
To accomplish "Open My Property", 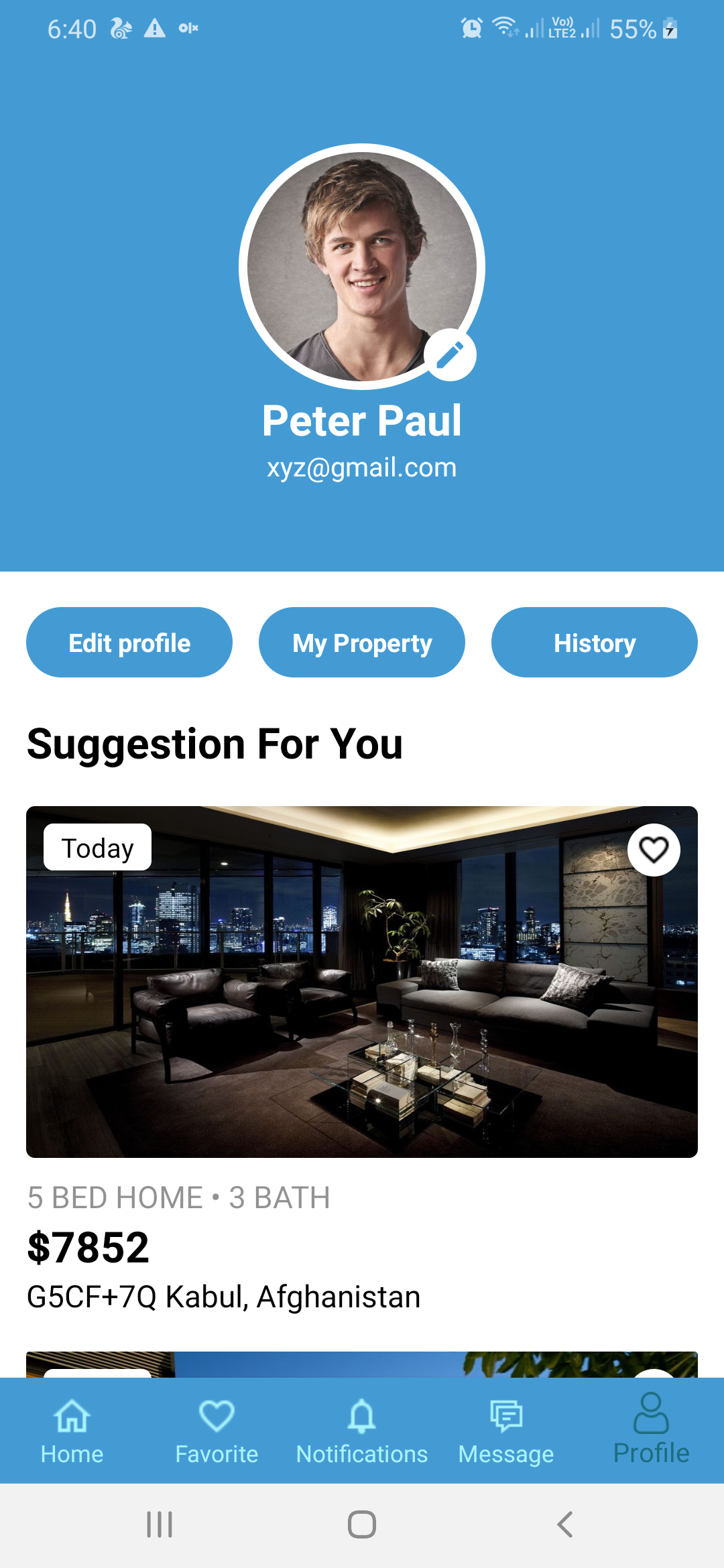I will (362, 643).
